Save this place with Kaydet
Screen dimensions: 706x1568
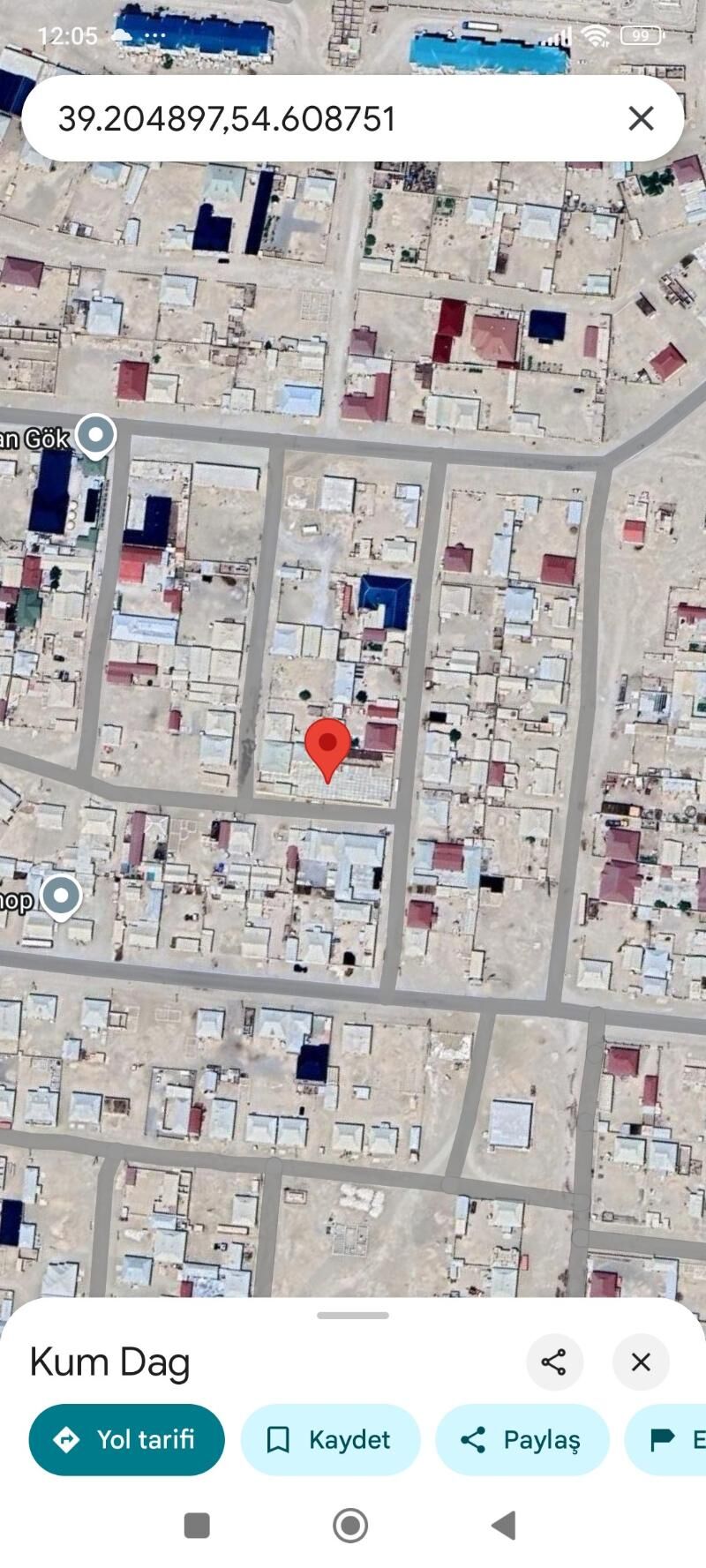point(330,1439)
